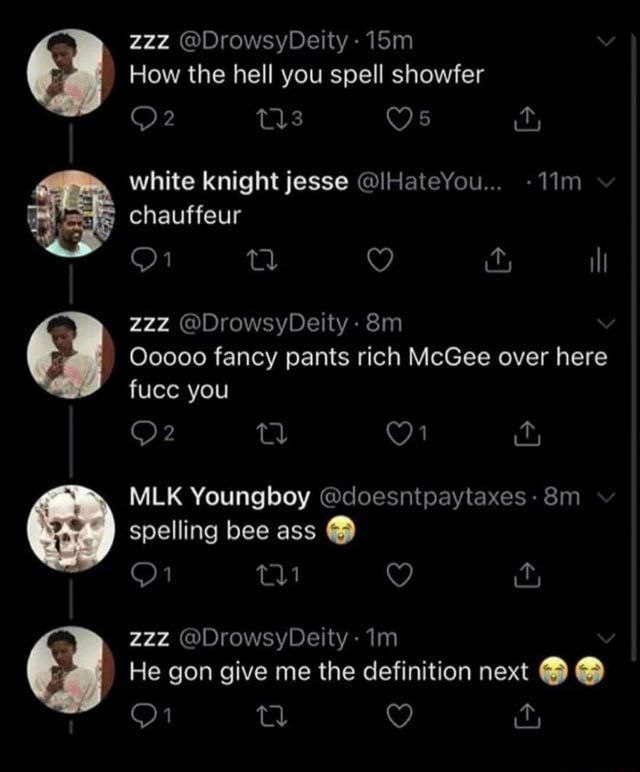
Task: Open MLK Youngboy's profile picture
Action: click(x=70, y=528)
